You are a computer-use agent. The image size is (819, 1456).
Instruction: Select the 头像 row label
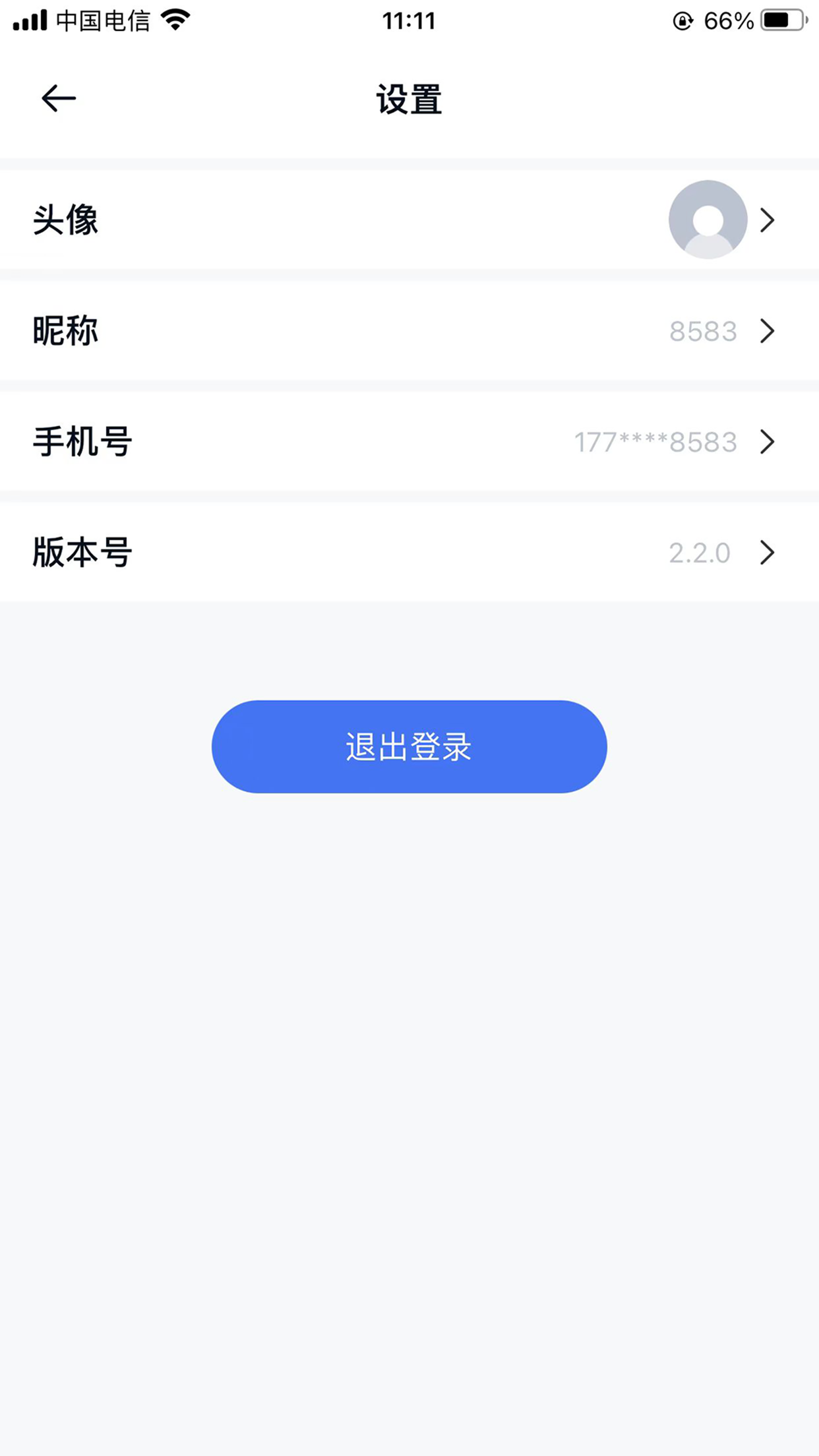(65, 220)
